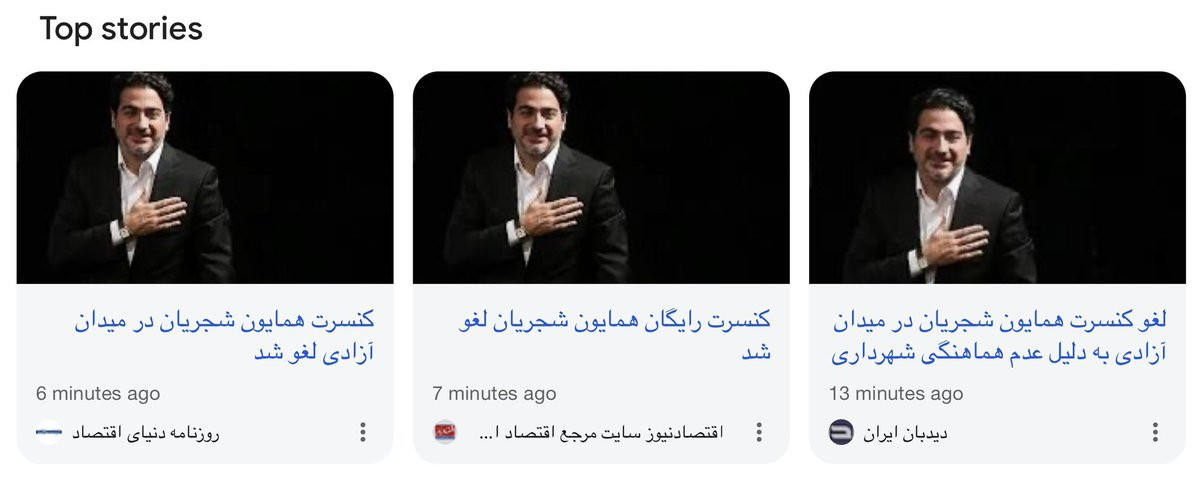Tap the three-dot menu on the دیدبان ایران card
Image resolution: width=1200 pixels, height=482 pixels.
1155,432
